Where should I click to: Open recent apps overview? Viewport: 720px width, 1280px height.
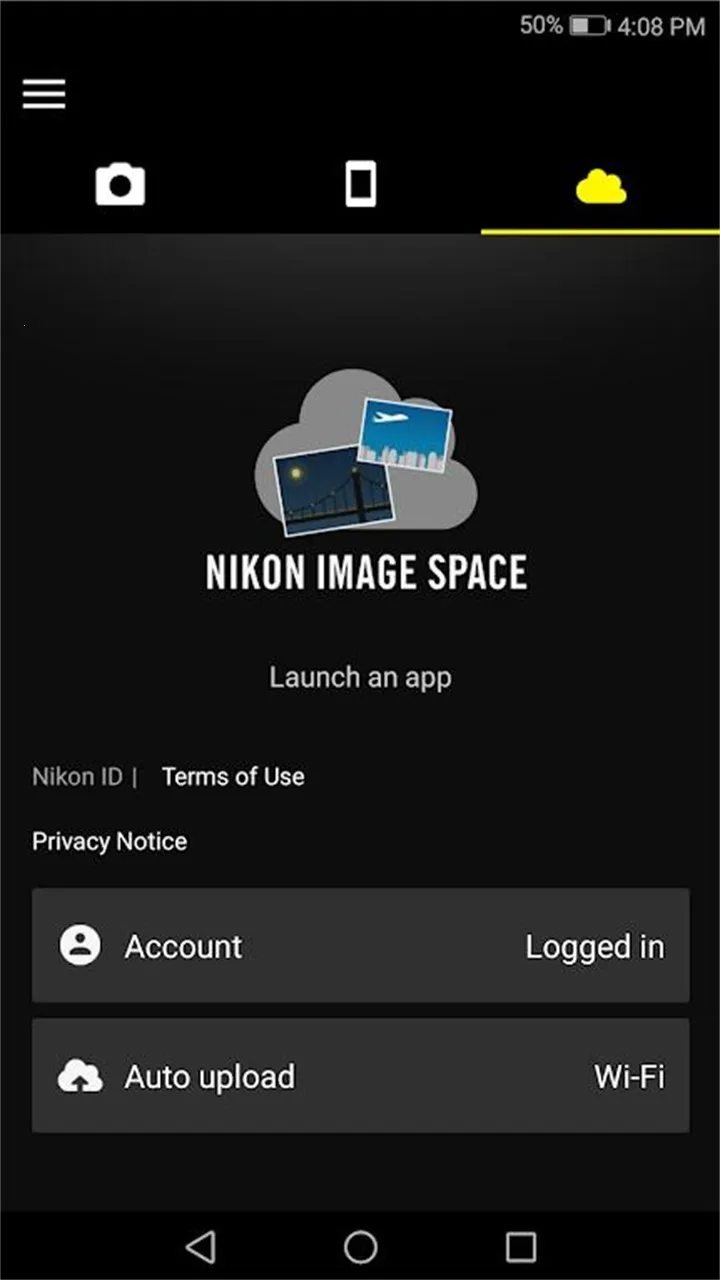coord(520,1247)
